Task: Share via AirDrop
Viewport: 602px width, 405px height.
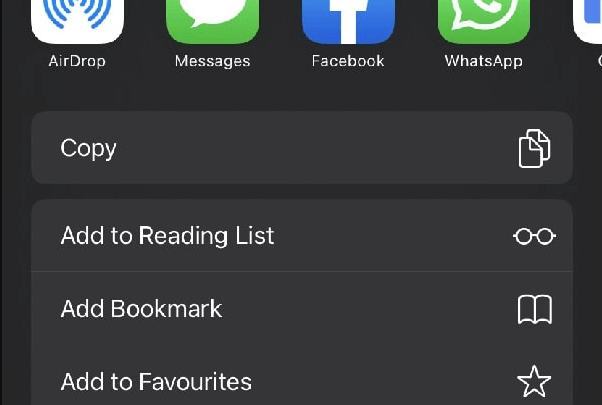Action: (77, 22)
